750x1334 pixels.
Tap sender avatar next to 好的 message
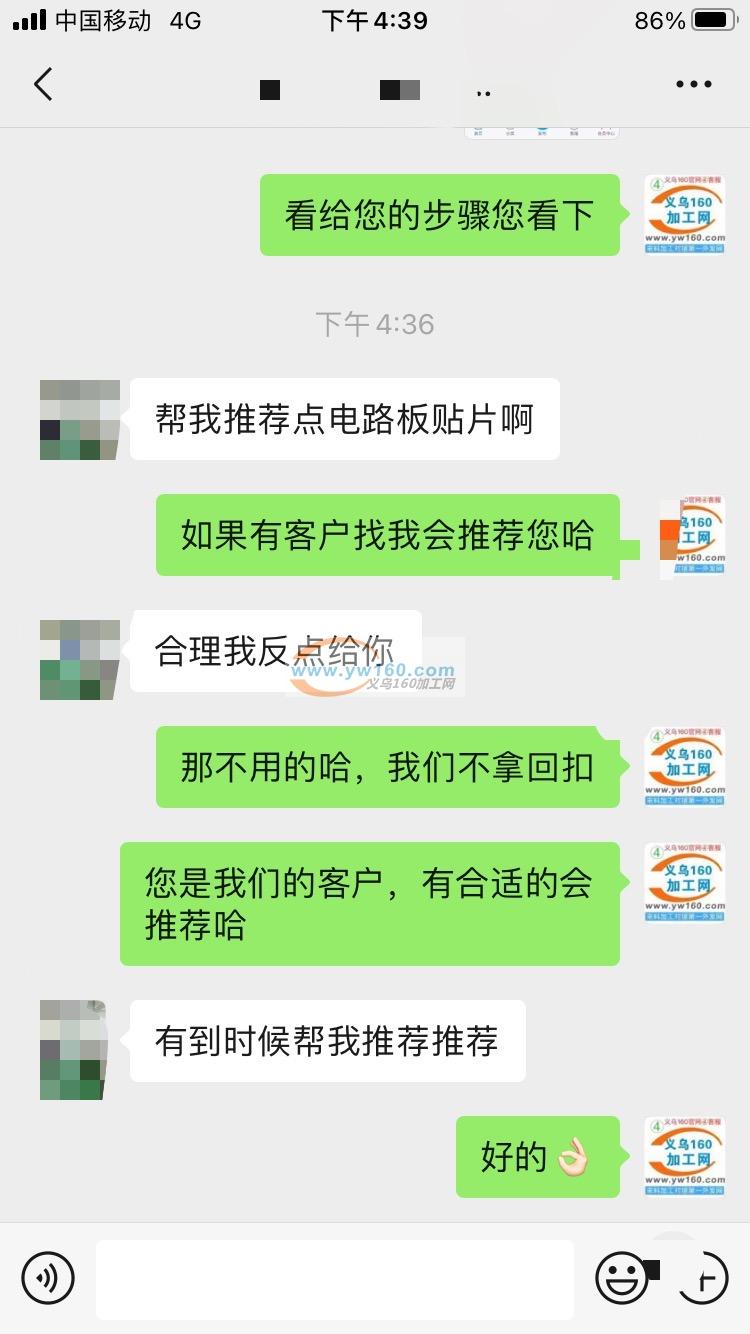tap(685, 1157)
